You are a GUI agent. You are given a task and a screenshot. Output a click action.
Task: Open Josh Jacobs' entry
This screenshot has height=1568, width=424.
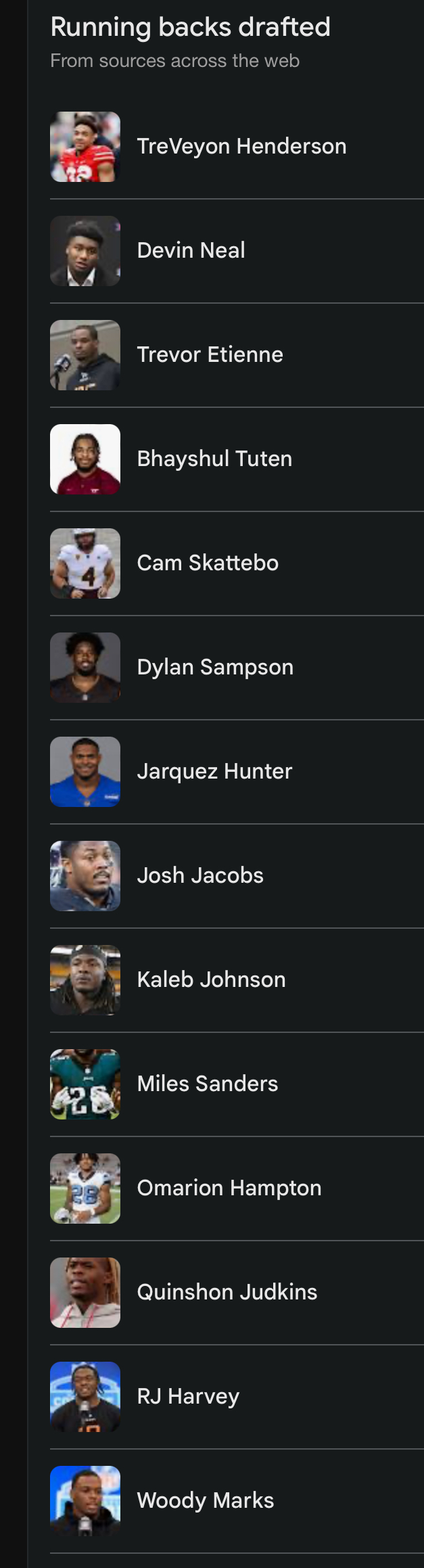pos(200,876)
